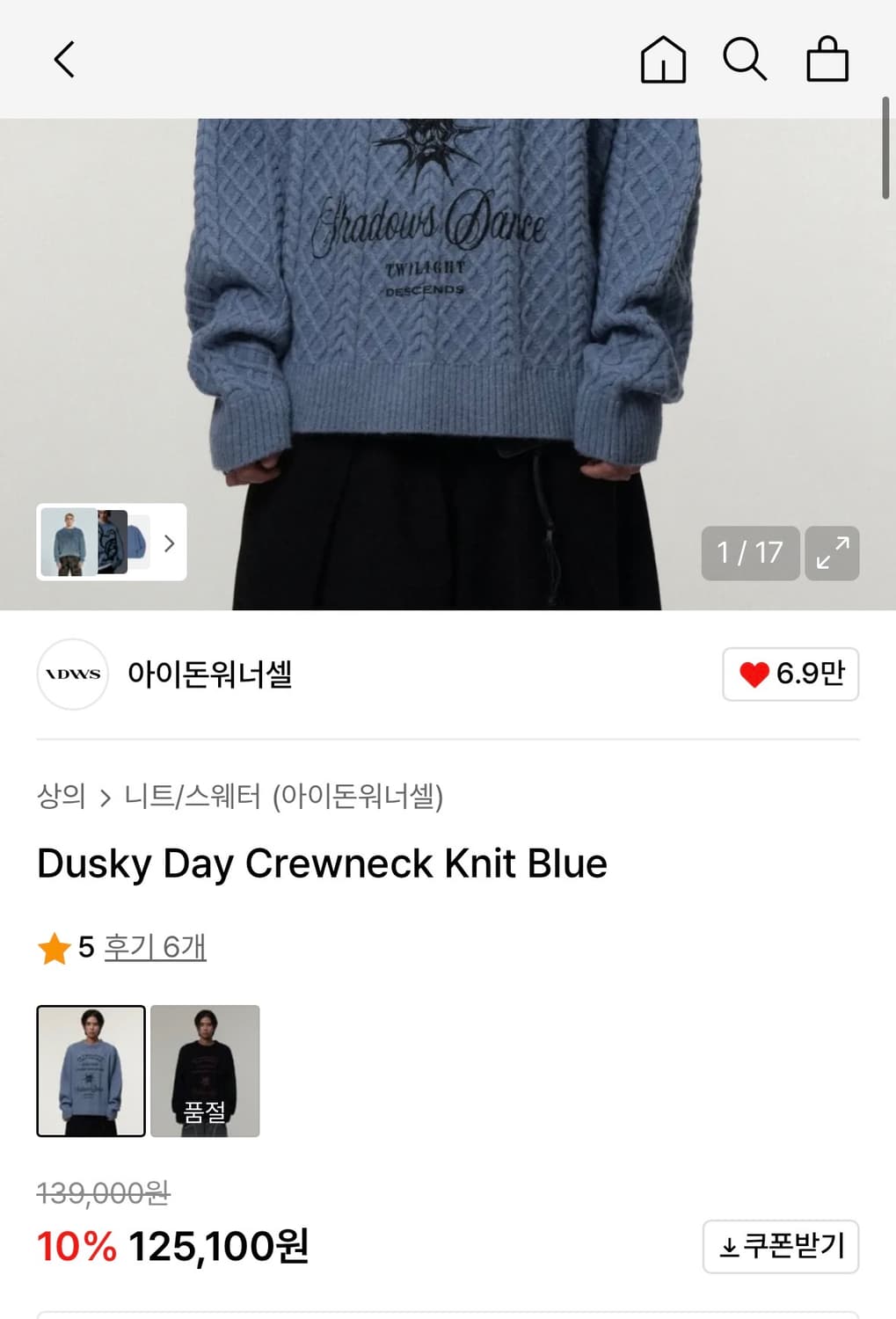Go to the home screen via home icon
This screenshot has width=896, height=1319.
663,60
